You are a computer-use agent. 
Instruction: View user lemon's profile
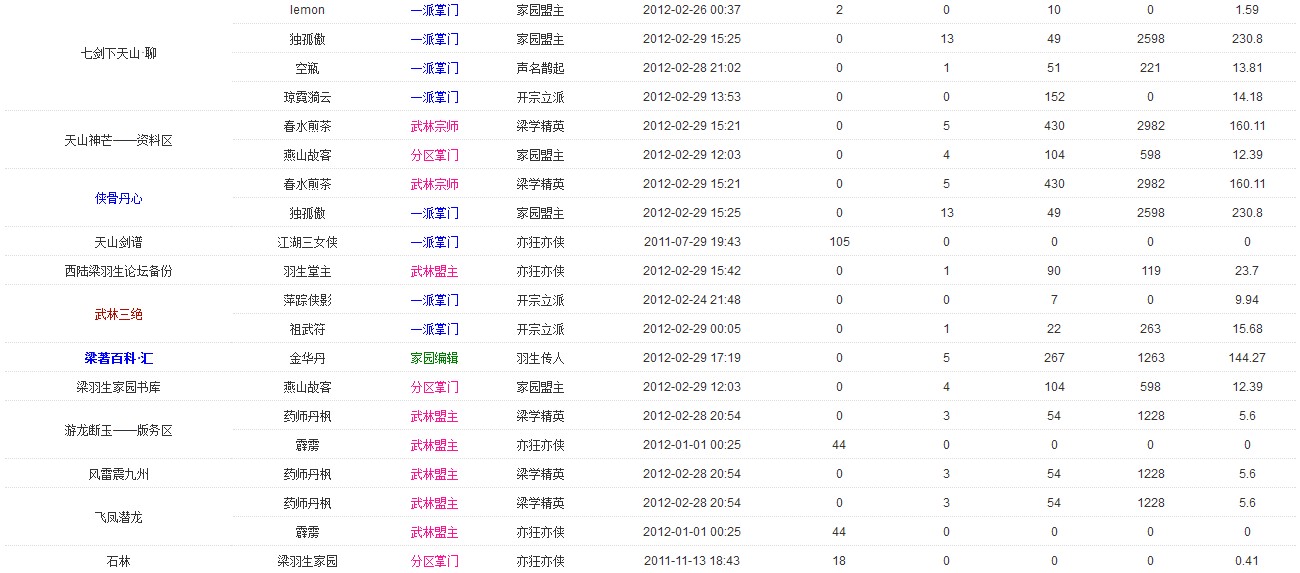pyautogui.click(x=307, y=10)
